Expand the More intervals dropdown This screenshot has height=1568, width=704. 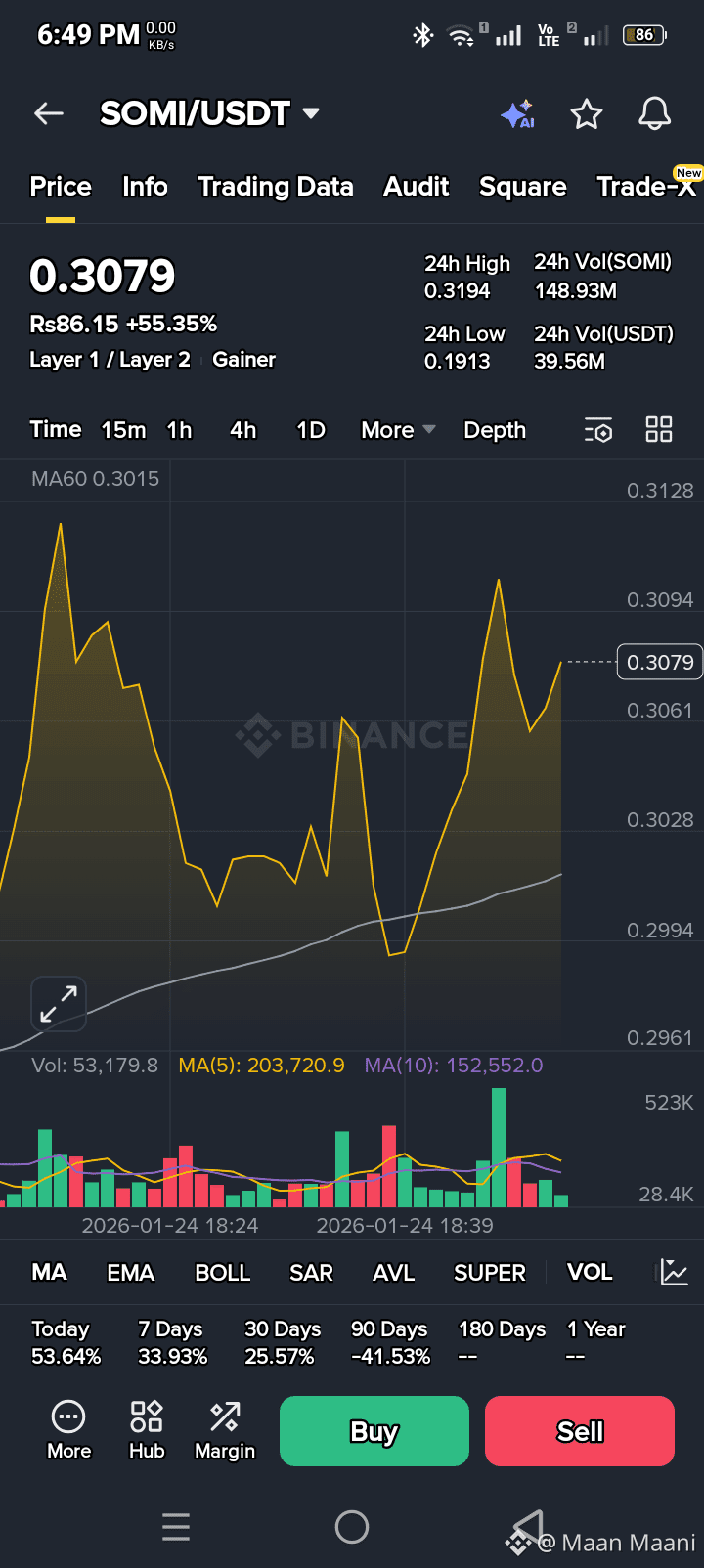398,430
